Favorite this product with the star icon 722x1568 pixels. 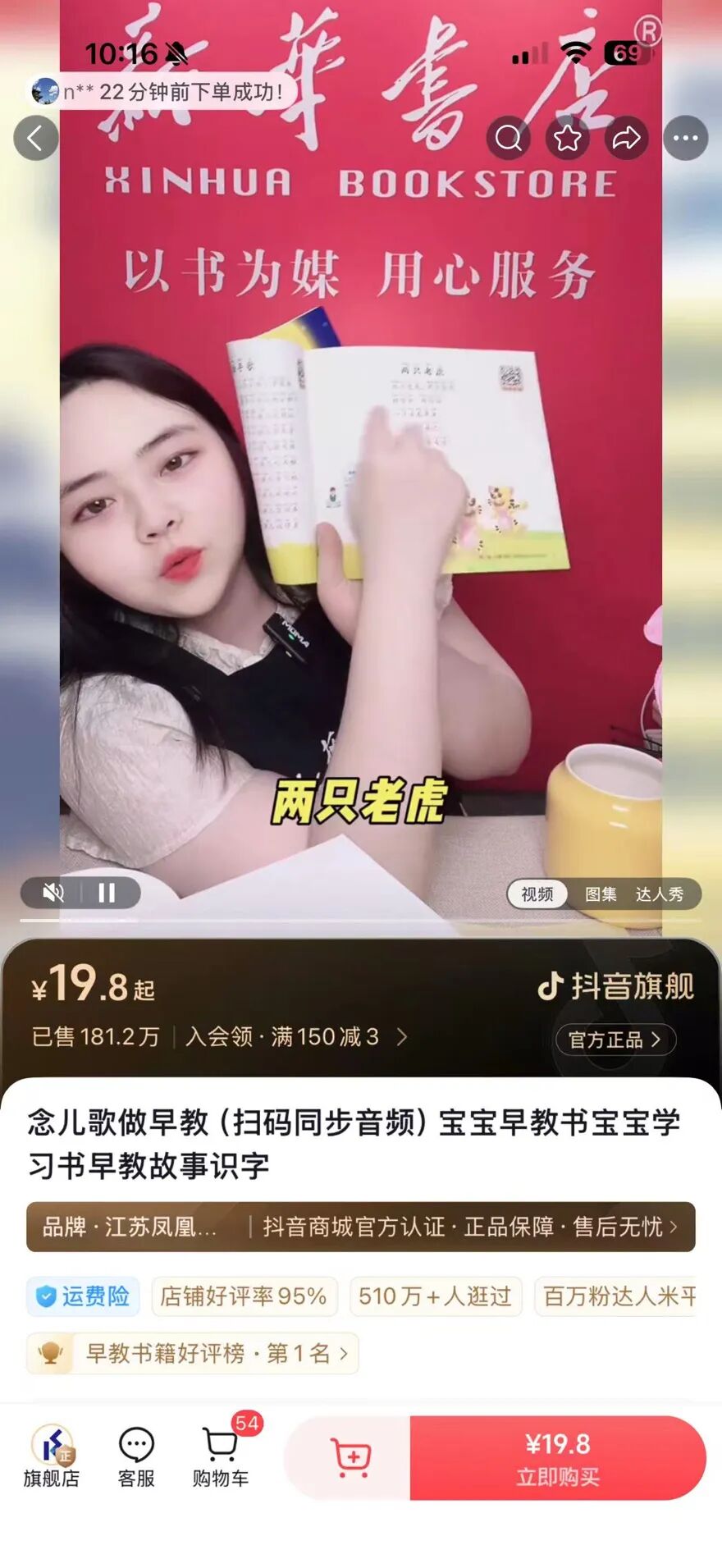click(568, 138)
